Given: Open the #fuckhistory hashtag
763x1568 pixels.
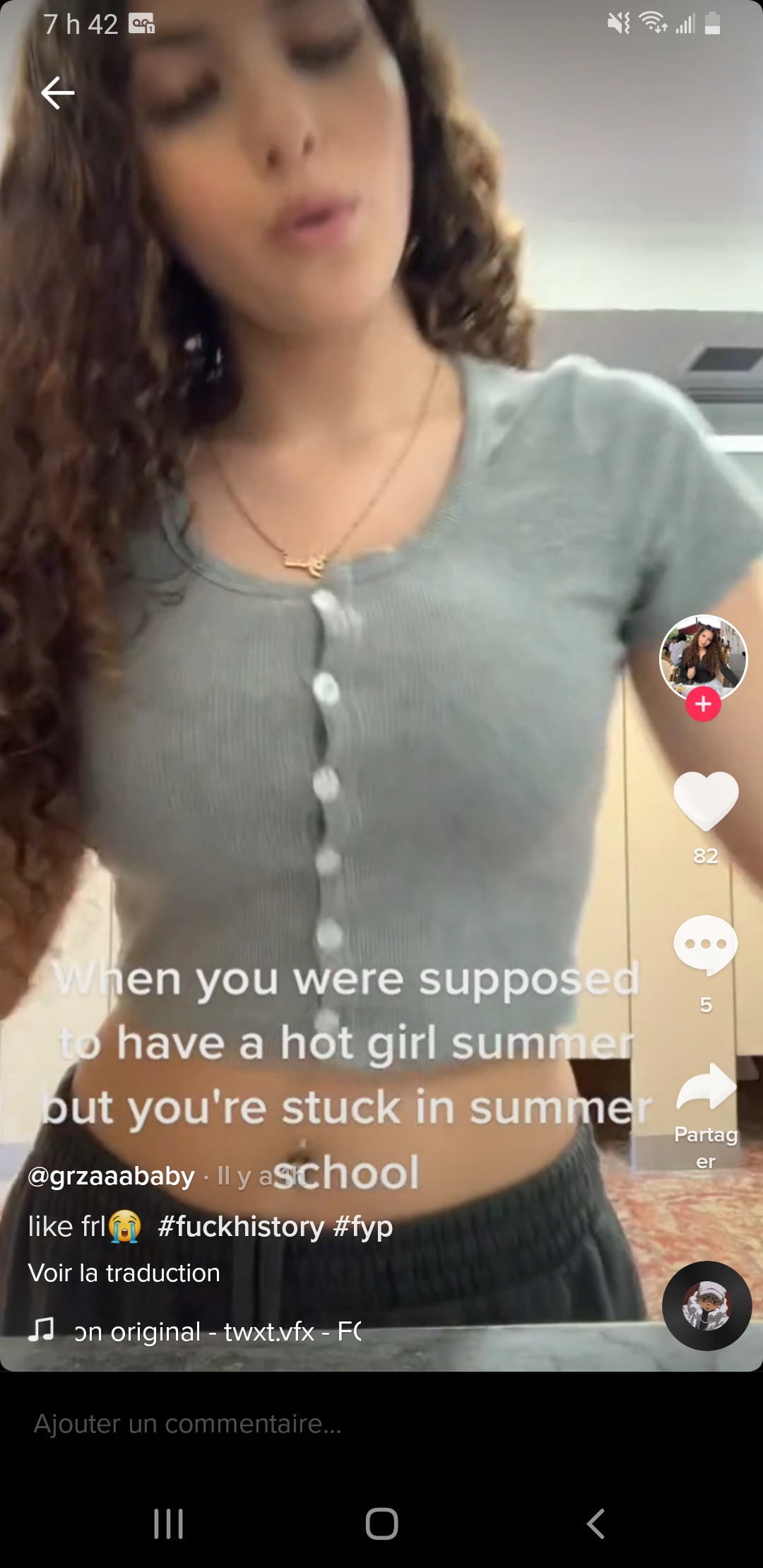Looking at the screenshot, I should click(x=241, y=1227).
